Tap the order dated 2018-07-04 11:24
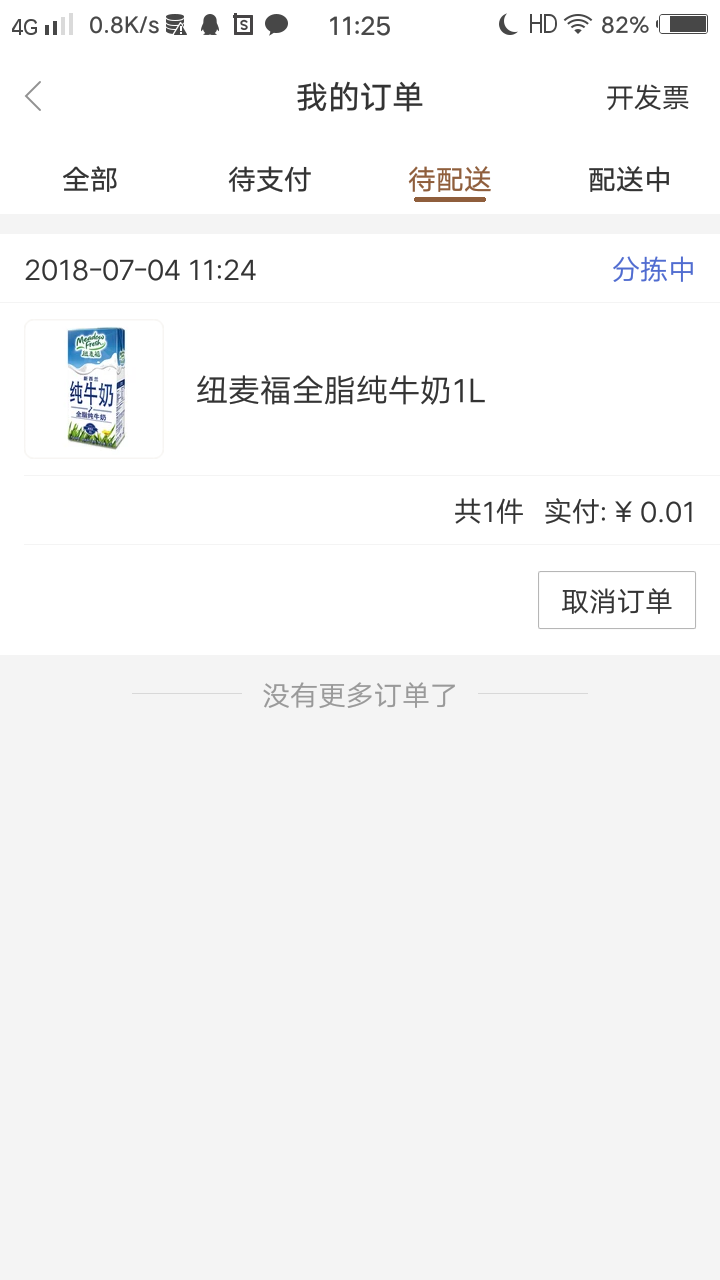The width and height of the screenshot is (720, 1280). [140, 269]
